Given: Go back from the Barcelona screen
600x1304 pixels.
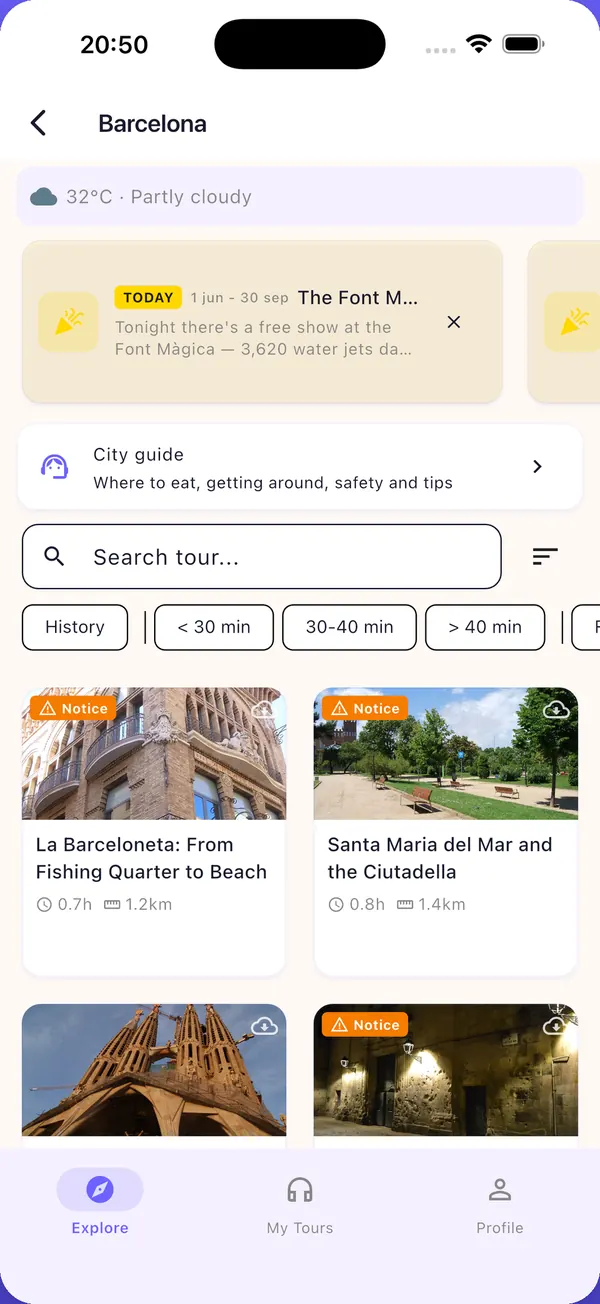Looking at the screenshot, I should (x=39, y=123).
